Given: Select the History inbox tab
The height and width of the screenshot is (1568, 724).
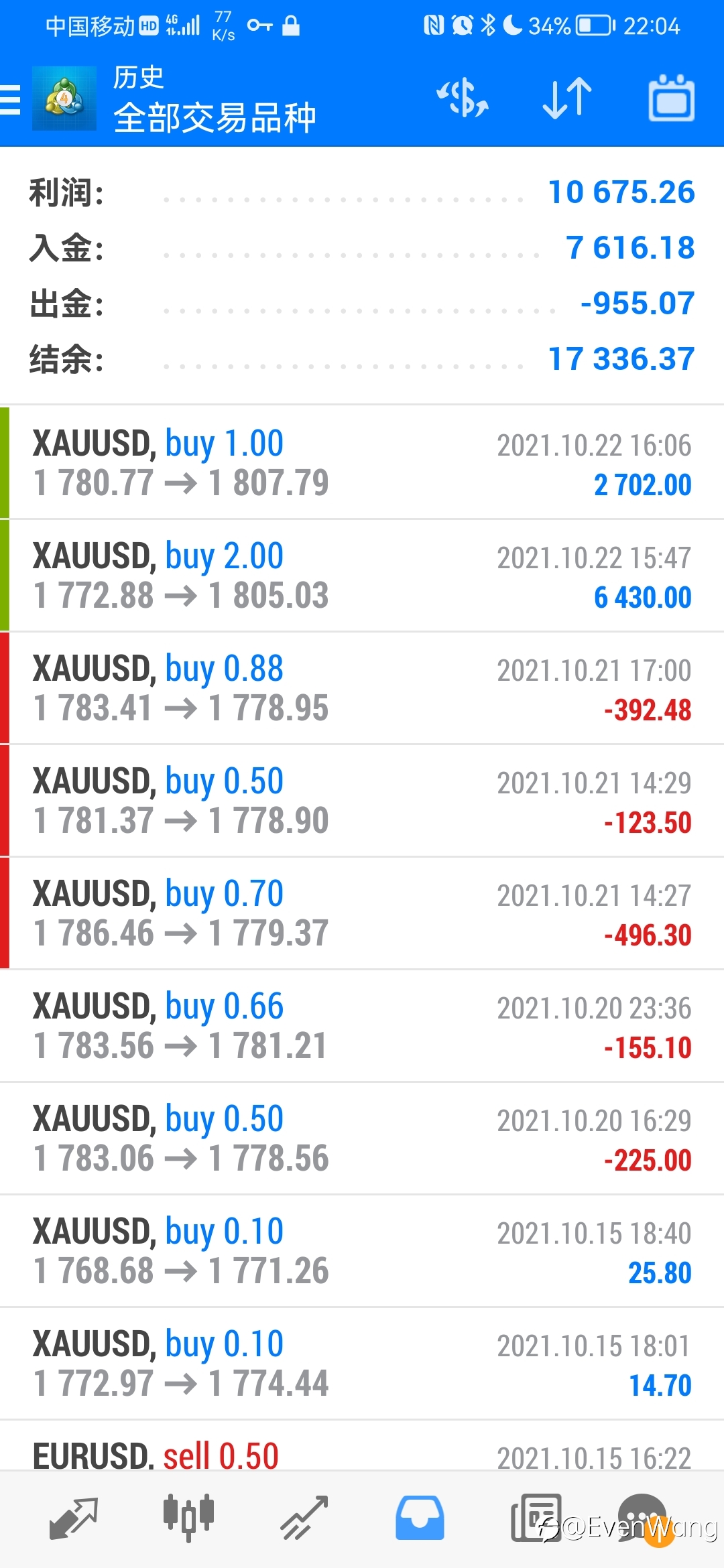Looking at the screenshot, I should tap(420, 1518).
